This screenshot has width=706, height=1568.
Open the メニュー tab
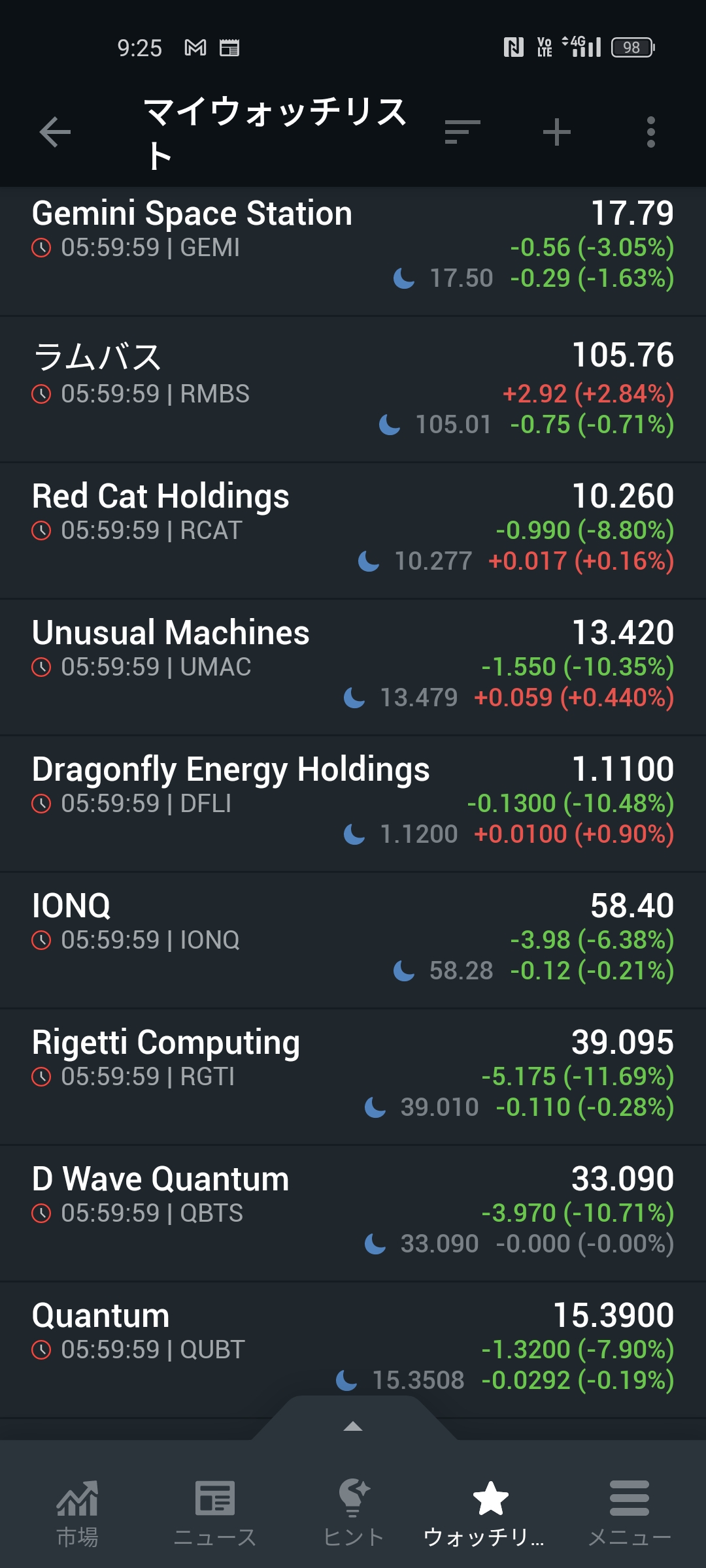[x=629, y=1513]
